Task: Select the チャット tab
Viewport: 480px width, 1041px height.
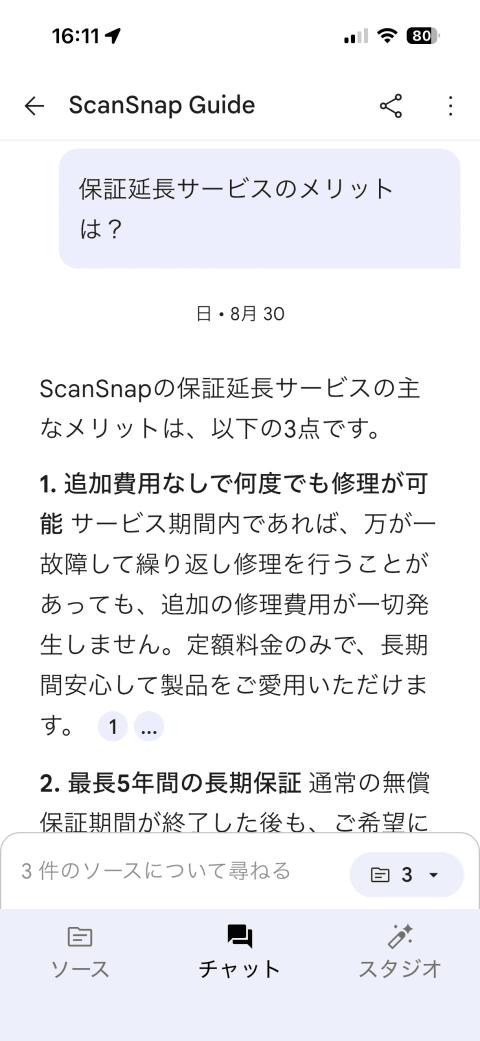Action: click(x=240, y=953)
